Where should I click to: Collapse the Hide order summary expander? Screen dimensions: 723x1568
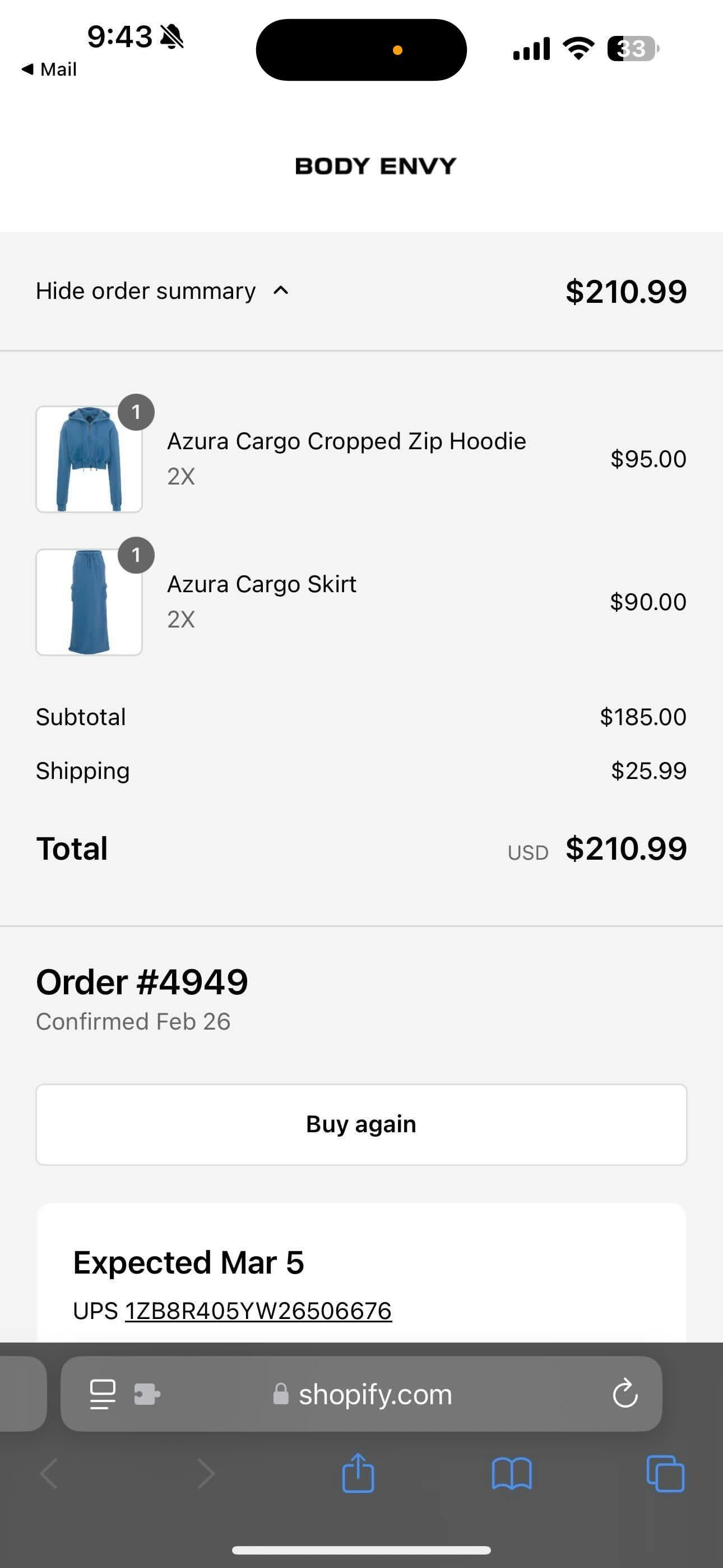point(162,291)
